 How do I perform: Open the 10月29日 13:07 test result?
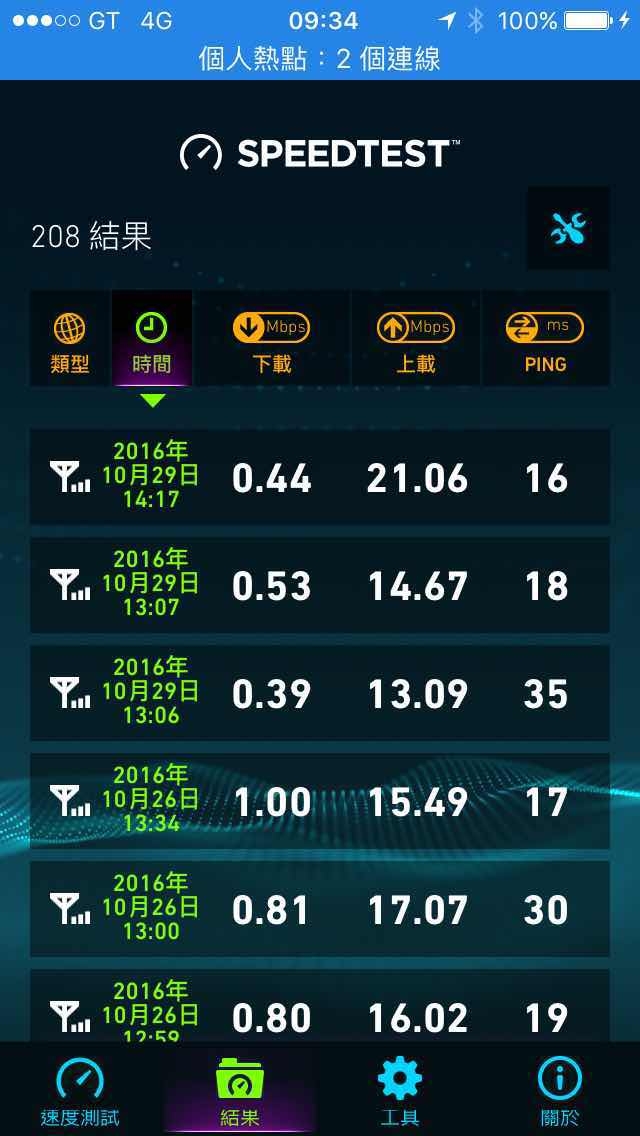pyautogui.click(x=320, y=585)
